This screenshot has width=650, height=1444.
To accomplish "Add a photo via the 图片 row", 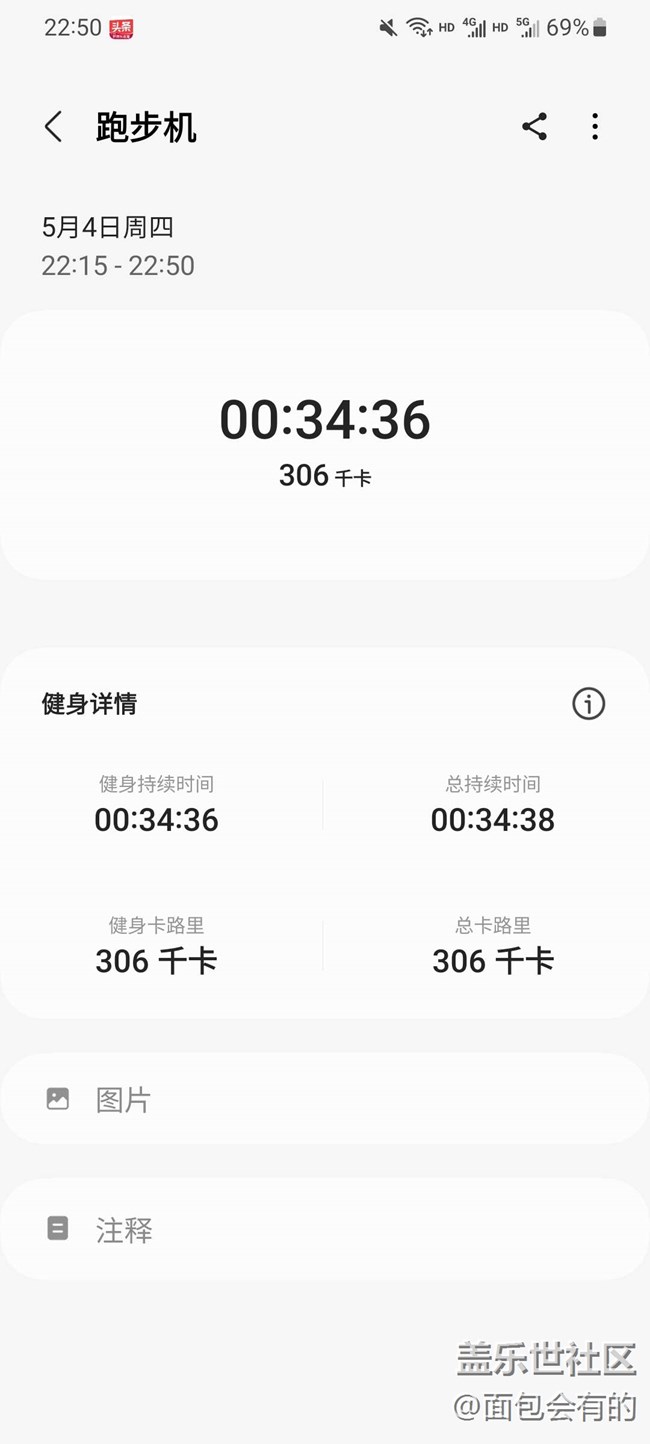I will click(x=324, y=1100).
